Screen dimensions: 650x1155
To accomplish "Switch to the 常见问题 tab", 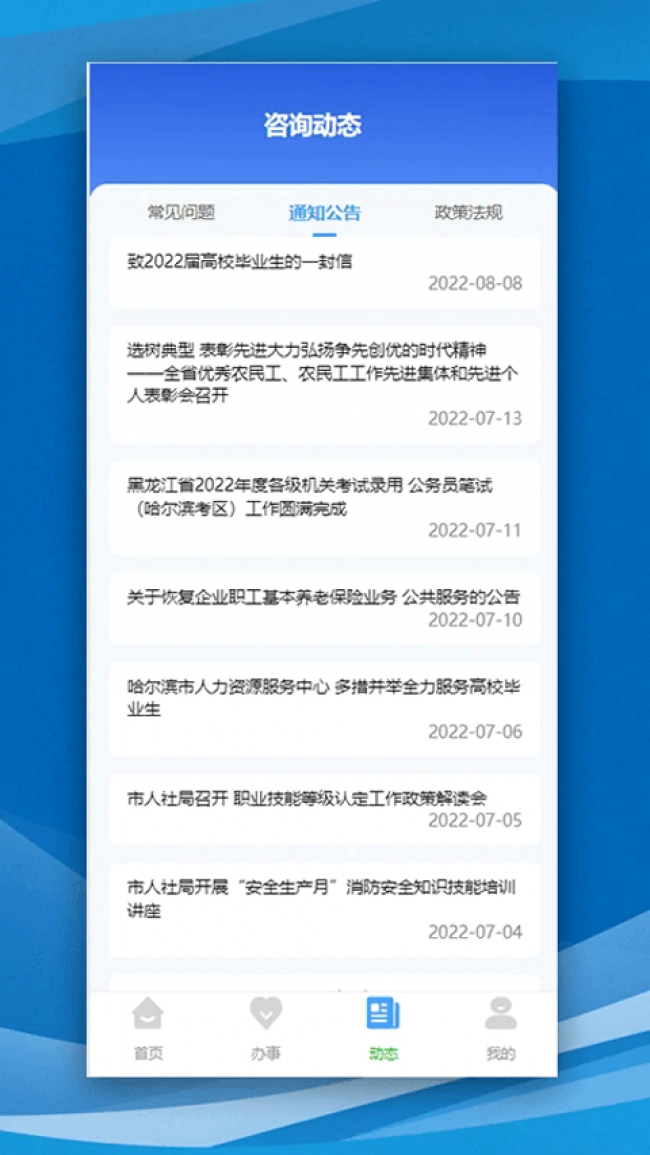I will click(181, 212).
